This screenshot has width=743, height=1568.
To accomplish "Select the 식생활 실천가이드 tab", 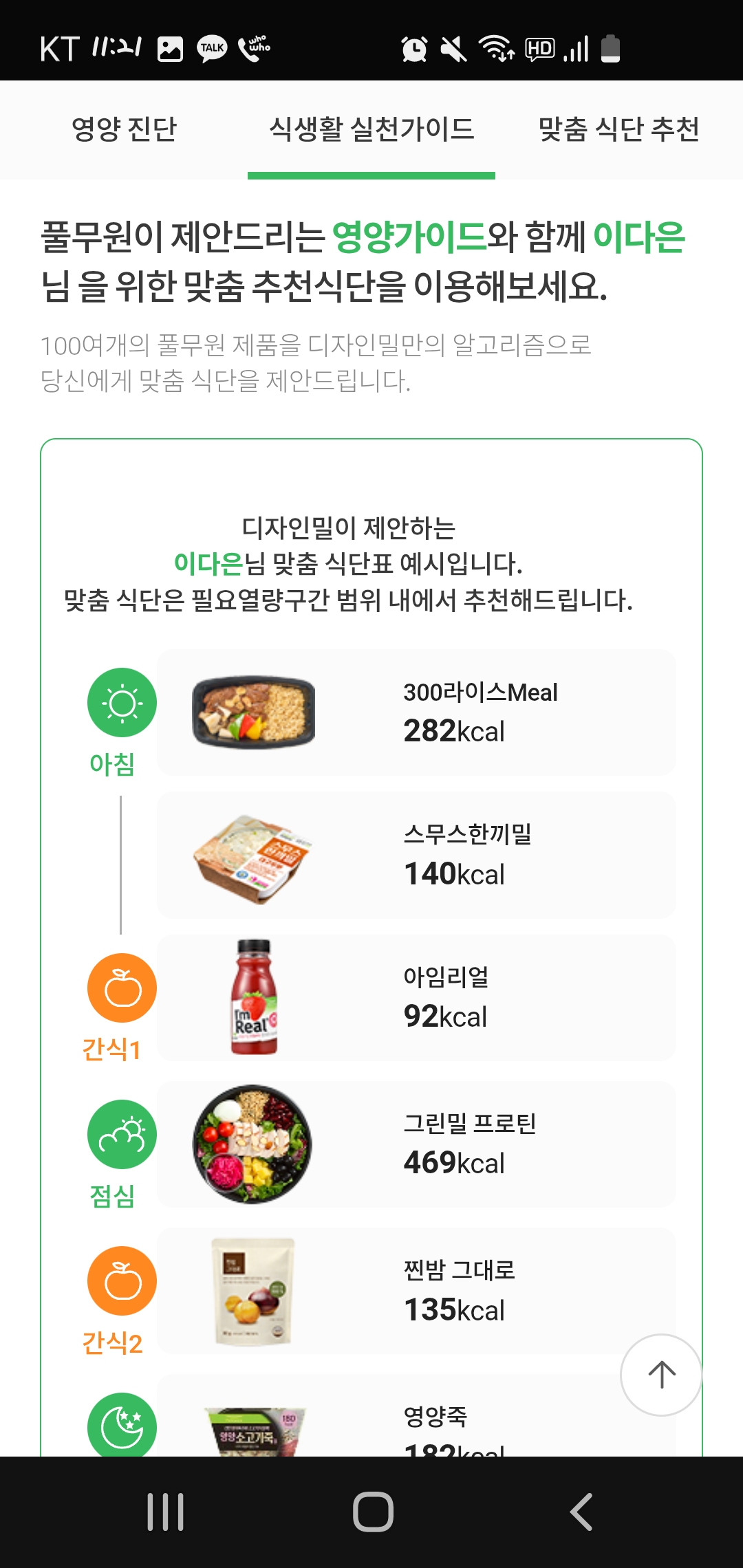I will pyautogui.click(x=371, y=129).
